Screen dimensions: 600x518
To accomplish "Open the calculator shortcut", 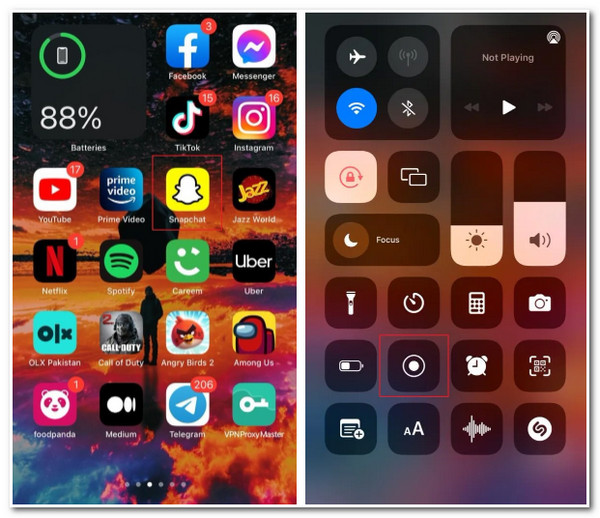I will [x=477, y=303].
